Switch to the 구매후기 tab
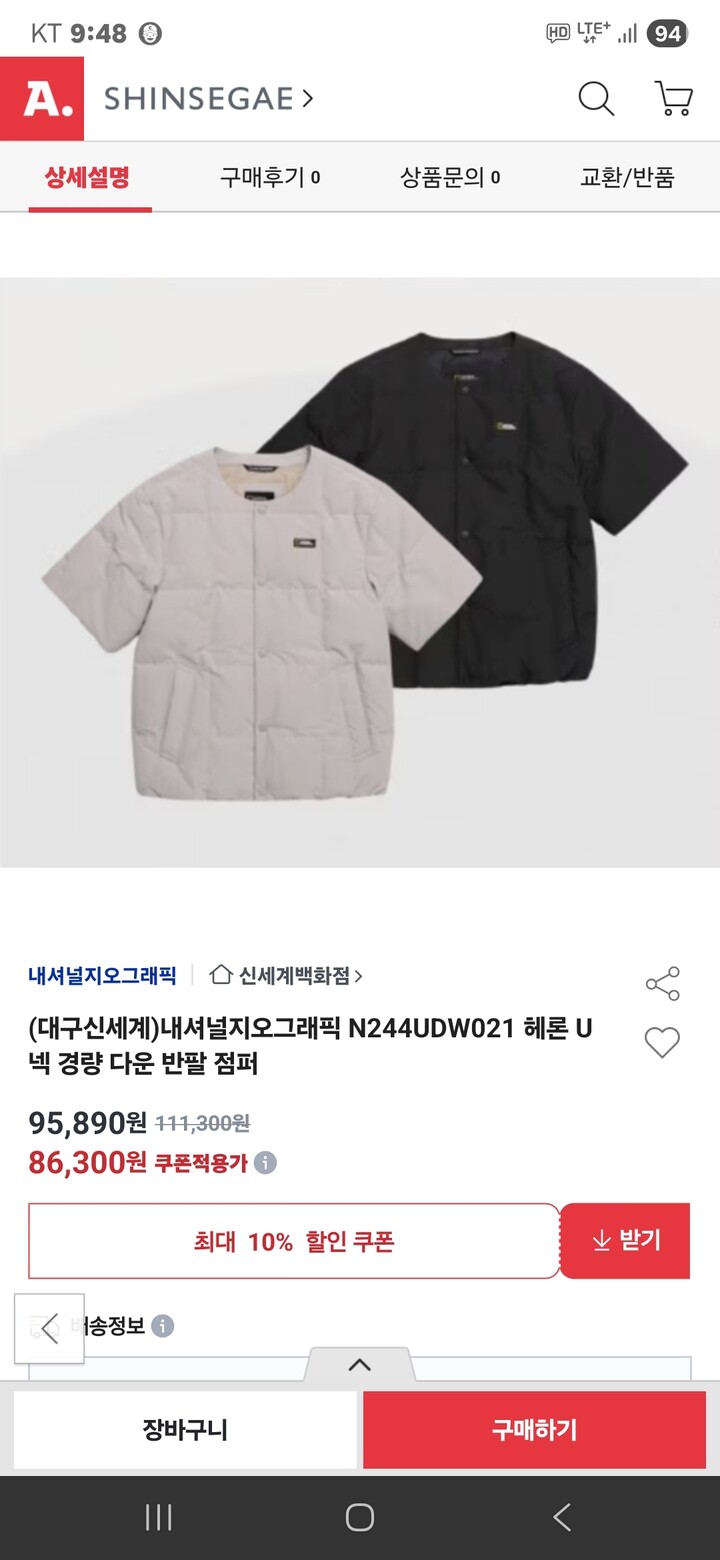 click(270, 178)
